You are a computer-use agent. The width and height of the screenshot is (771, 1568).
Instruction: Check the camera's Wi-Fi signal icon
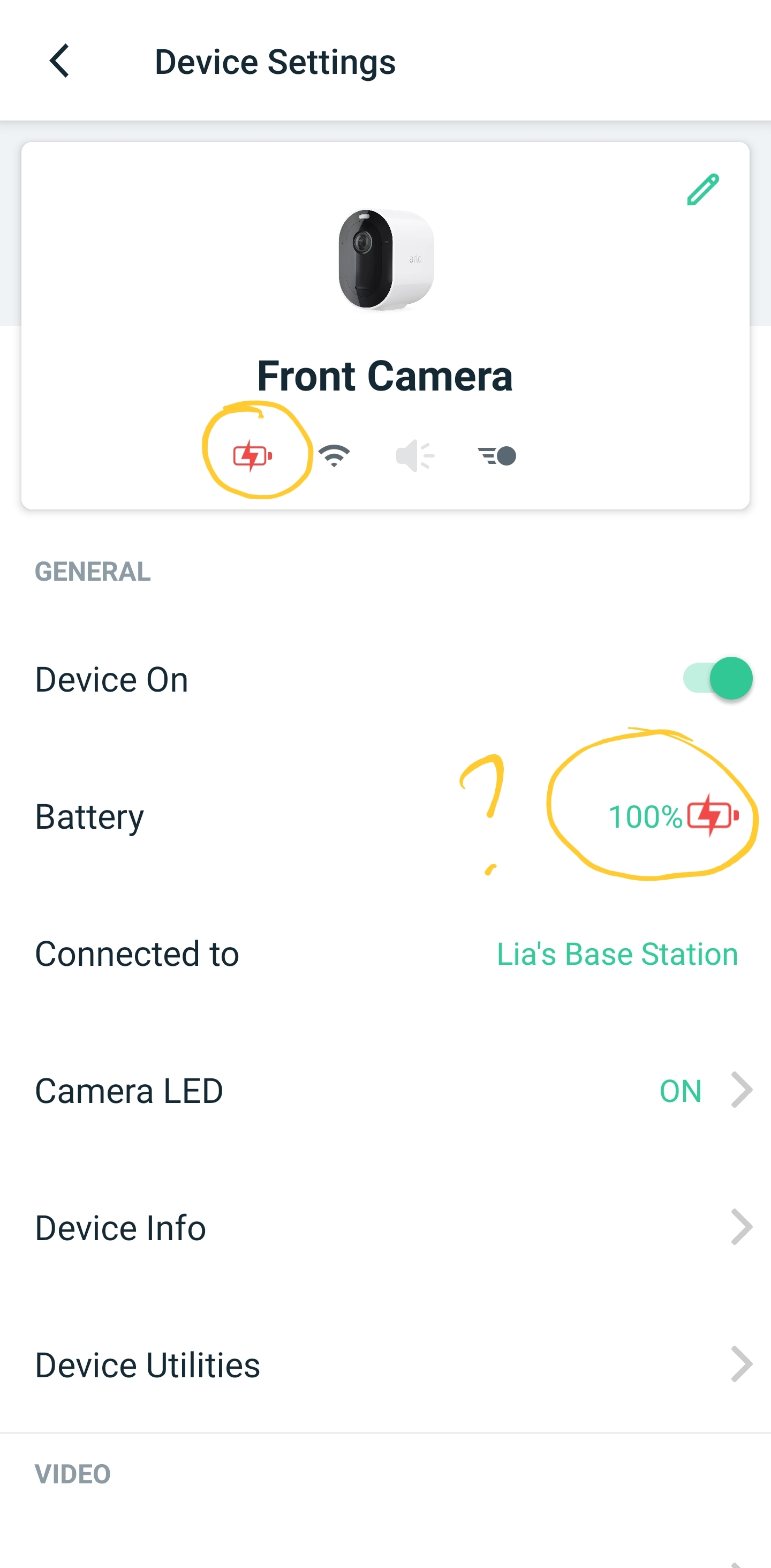click(334, 454)
